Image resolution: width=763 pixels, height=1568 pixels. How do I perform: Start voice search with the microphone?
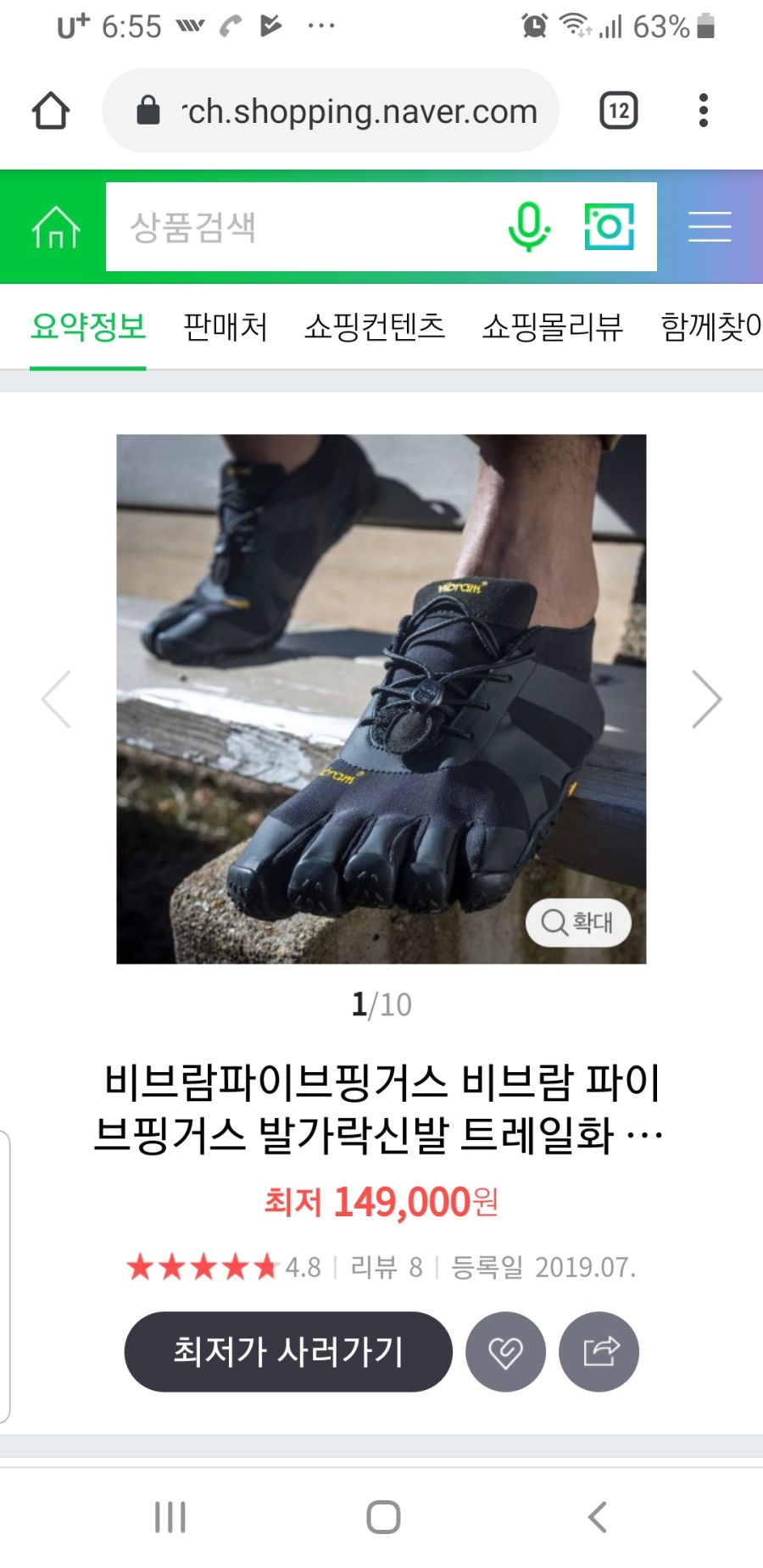click(529, 227)
